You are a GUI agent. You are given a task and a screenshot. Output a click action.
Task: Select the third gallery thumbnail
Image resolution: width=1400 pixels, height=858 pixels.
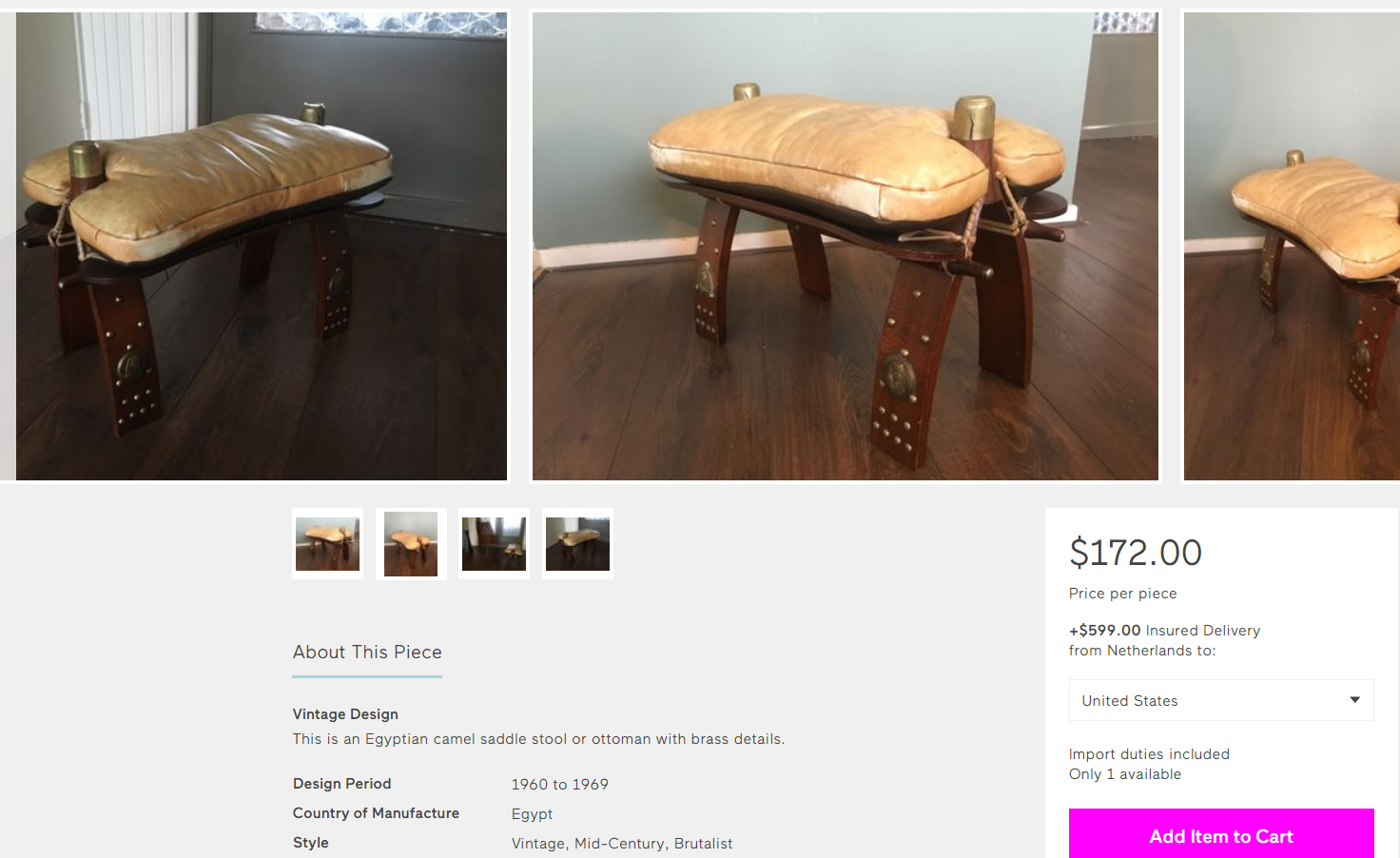494,544
